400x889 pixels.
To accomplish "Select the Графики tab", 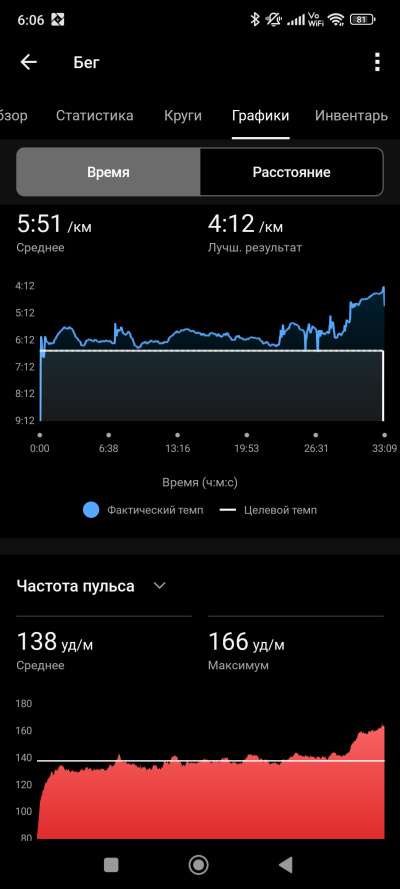I will point(261,116).
